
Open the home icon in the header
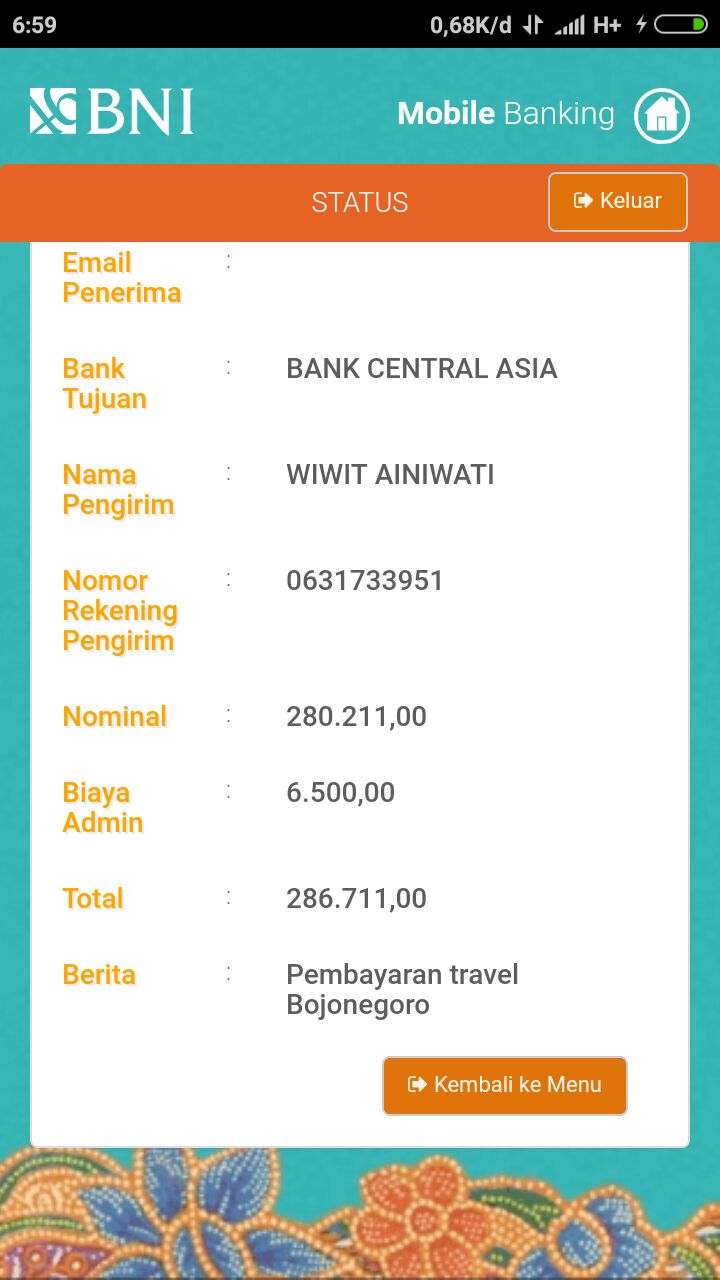pyautogui.click(x=662, y=116)
